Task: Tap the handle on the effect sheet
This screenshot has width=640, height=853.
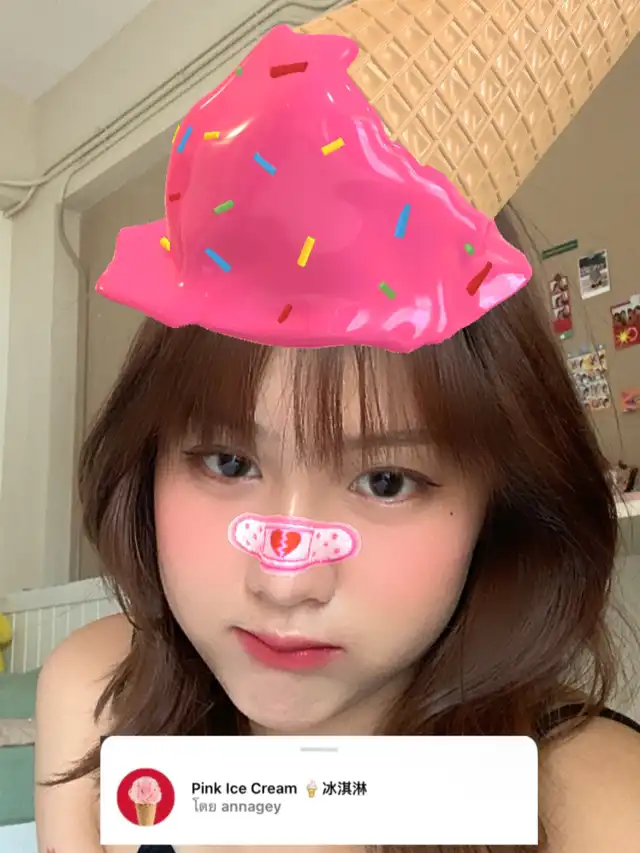Action: [x=319, y=749]
